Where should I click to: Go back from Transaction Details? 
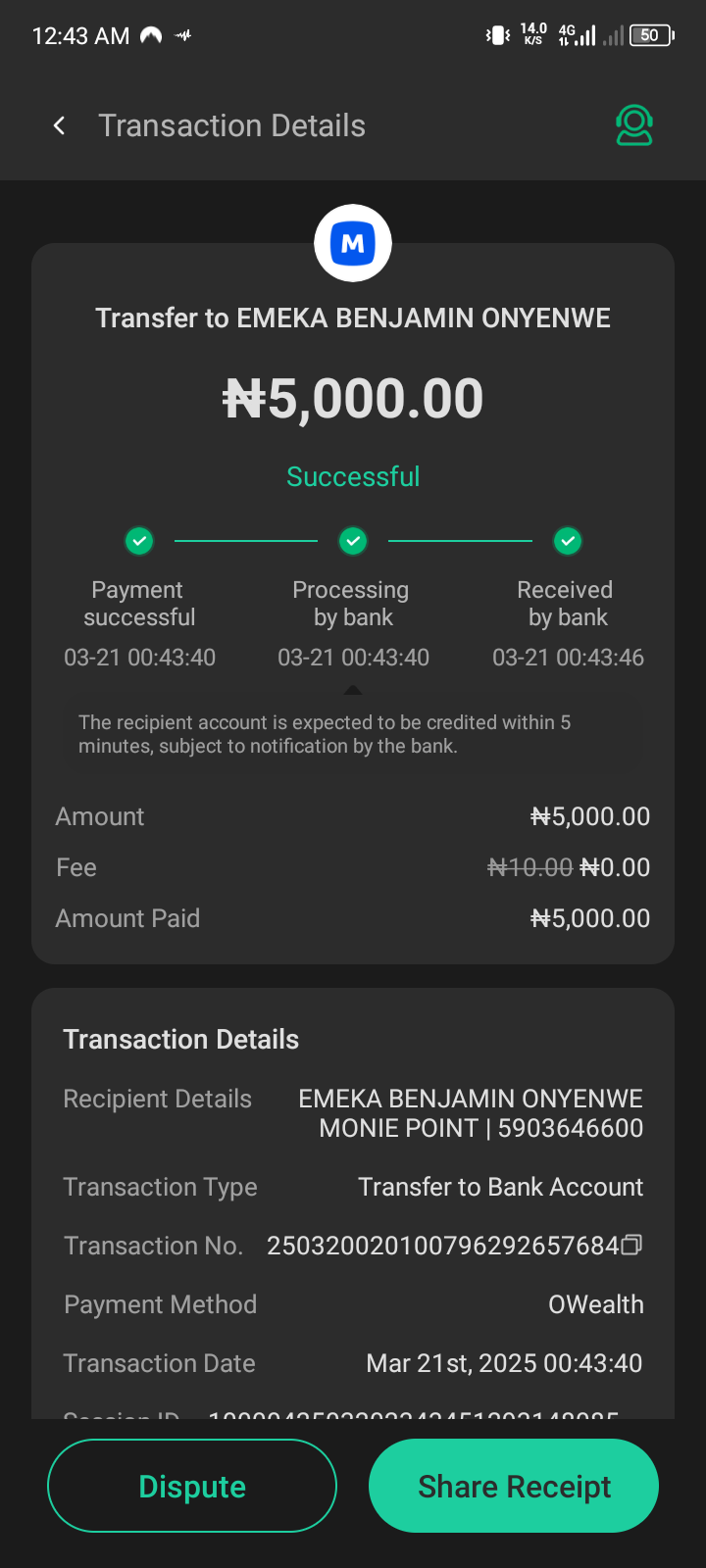[60, 125]
